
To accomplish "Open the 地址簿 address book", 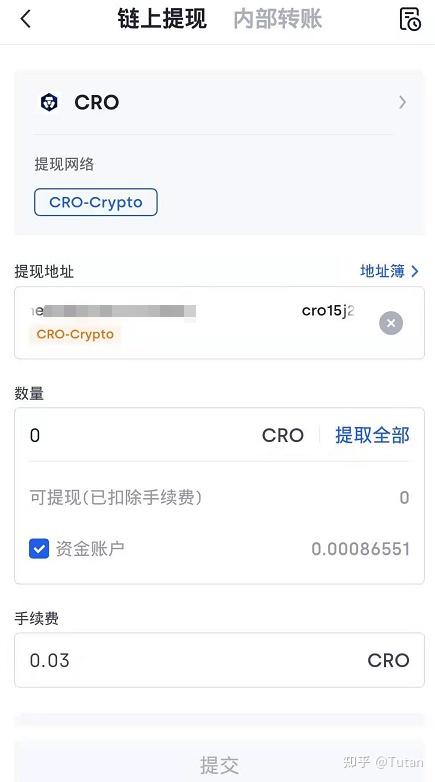I will coord(389,271).
